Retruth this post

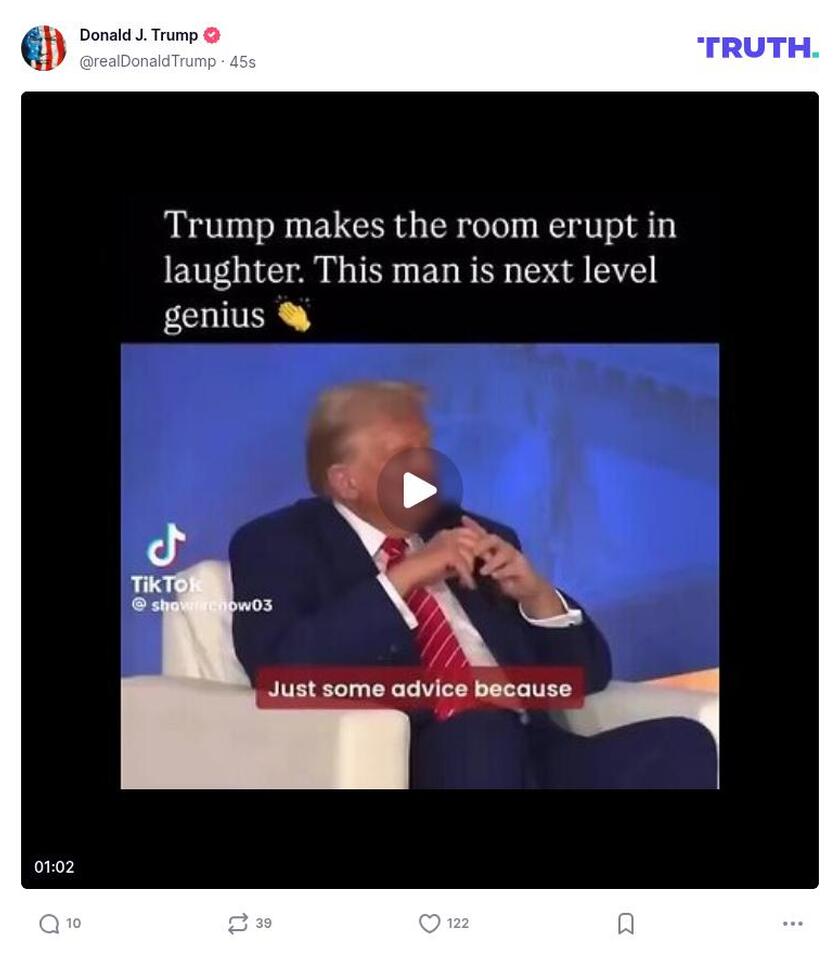pos(236,924)
